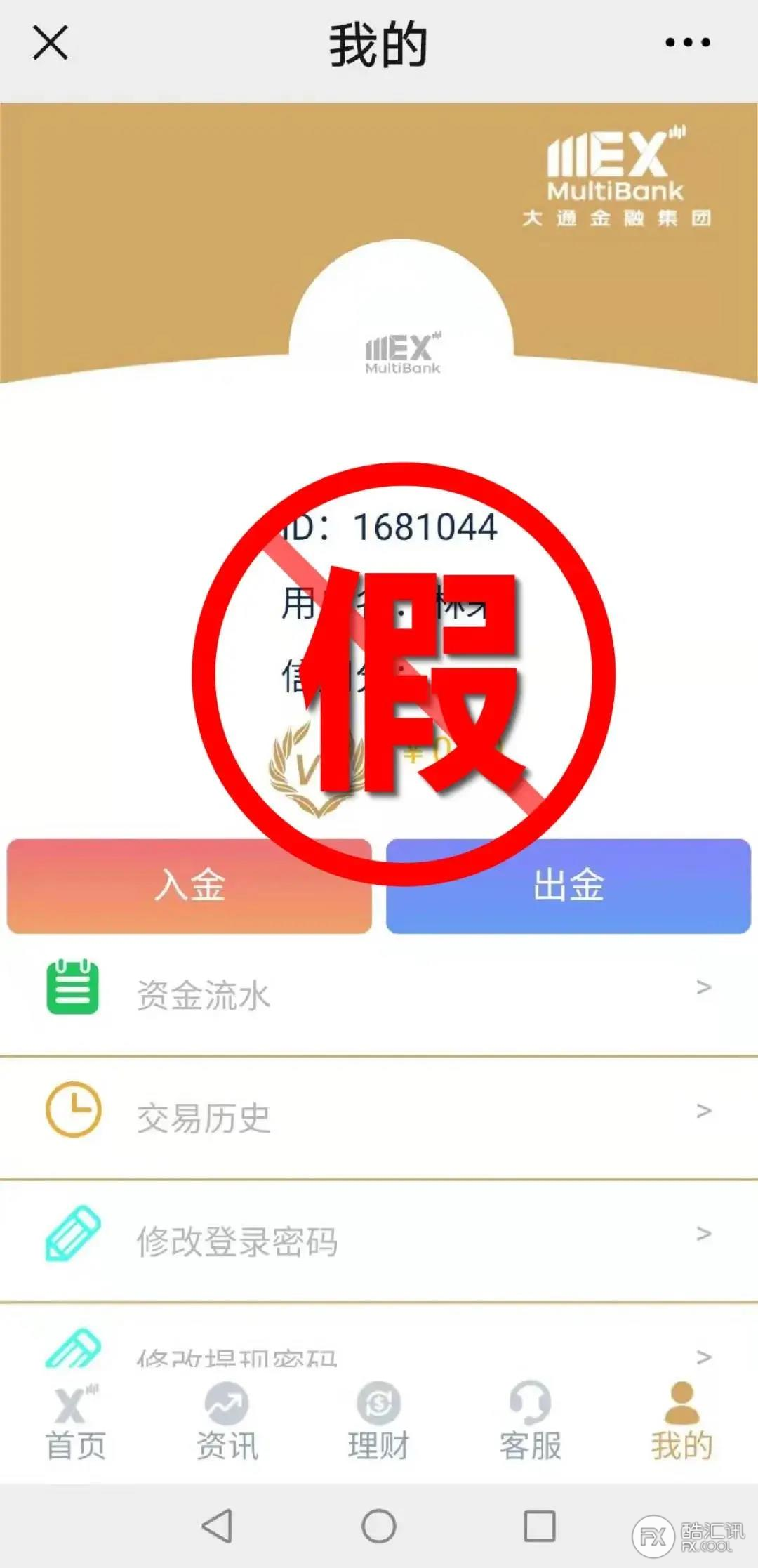
Task: Open the three-dot overflow menu
Action: pyautogui.click(x=687, y=43)
